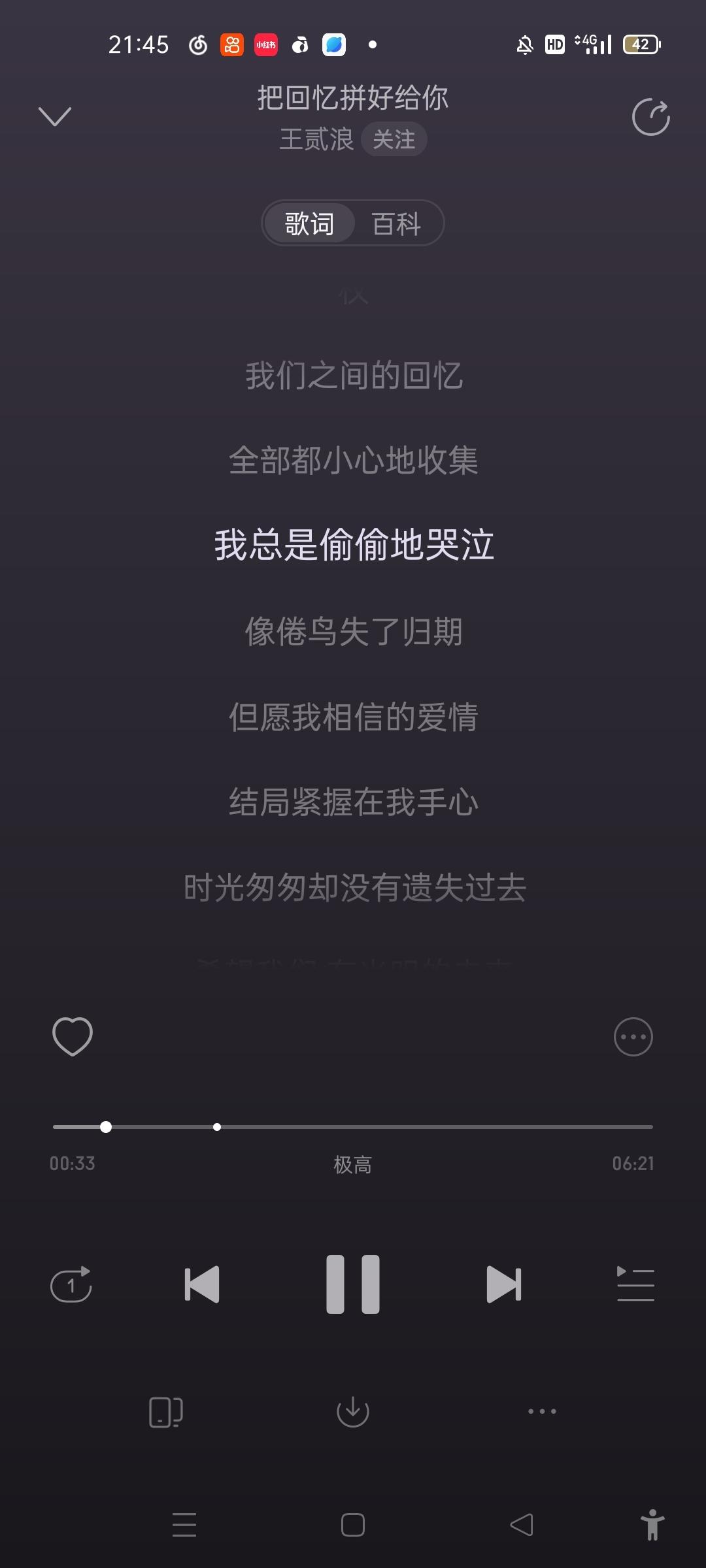This screenshot has width=706, height=1568.
Task: Open the bottom three-dot more menu
Action: click(x=542, y=1411)
